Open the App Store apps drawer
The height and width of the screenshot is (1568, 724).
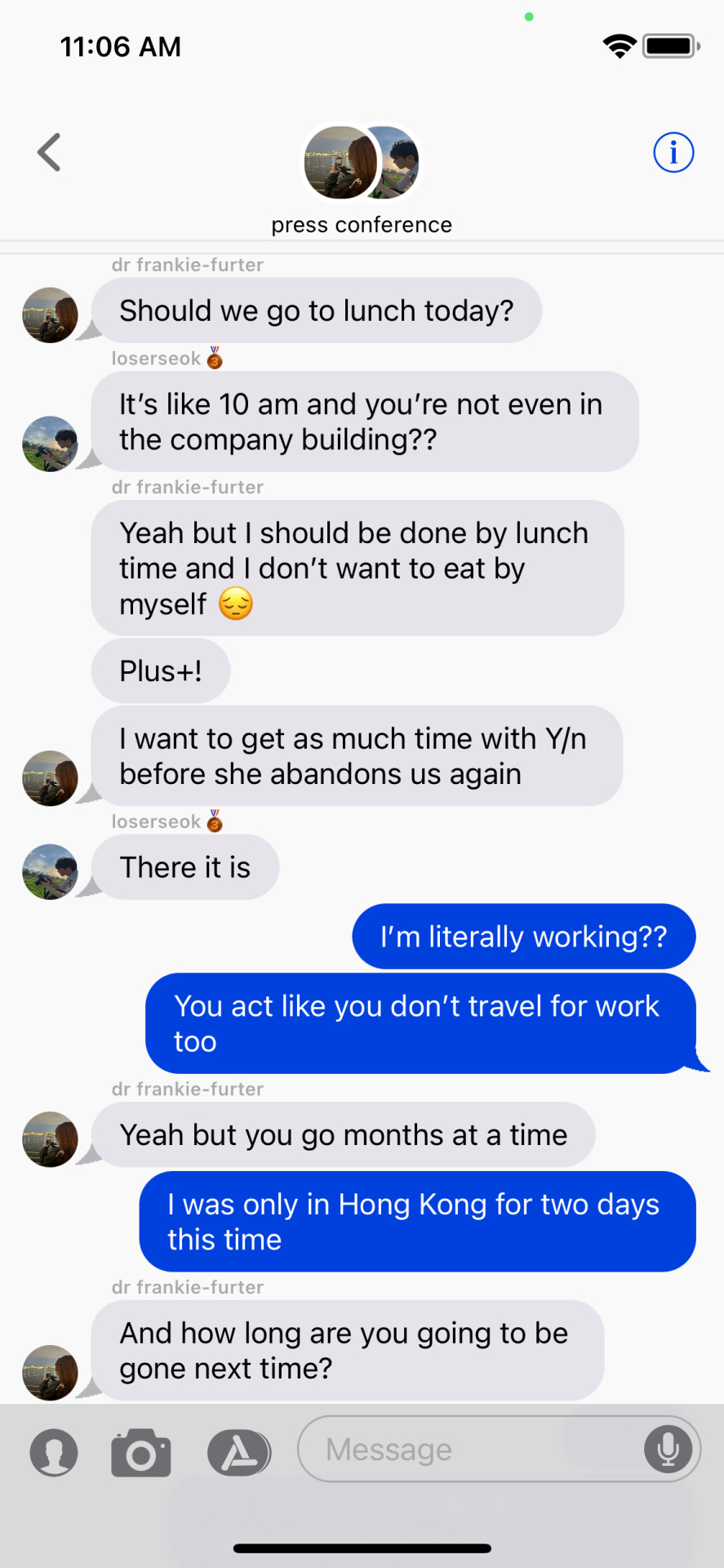click(238, 1453)
